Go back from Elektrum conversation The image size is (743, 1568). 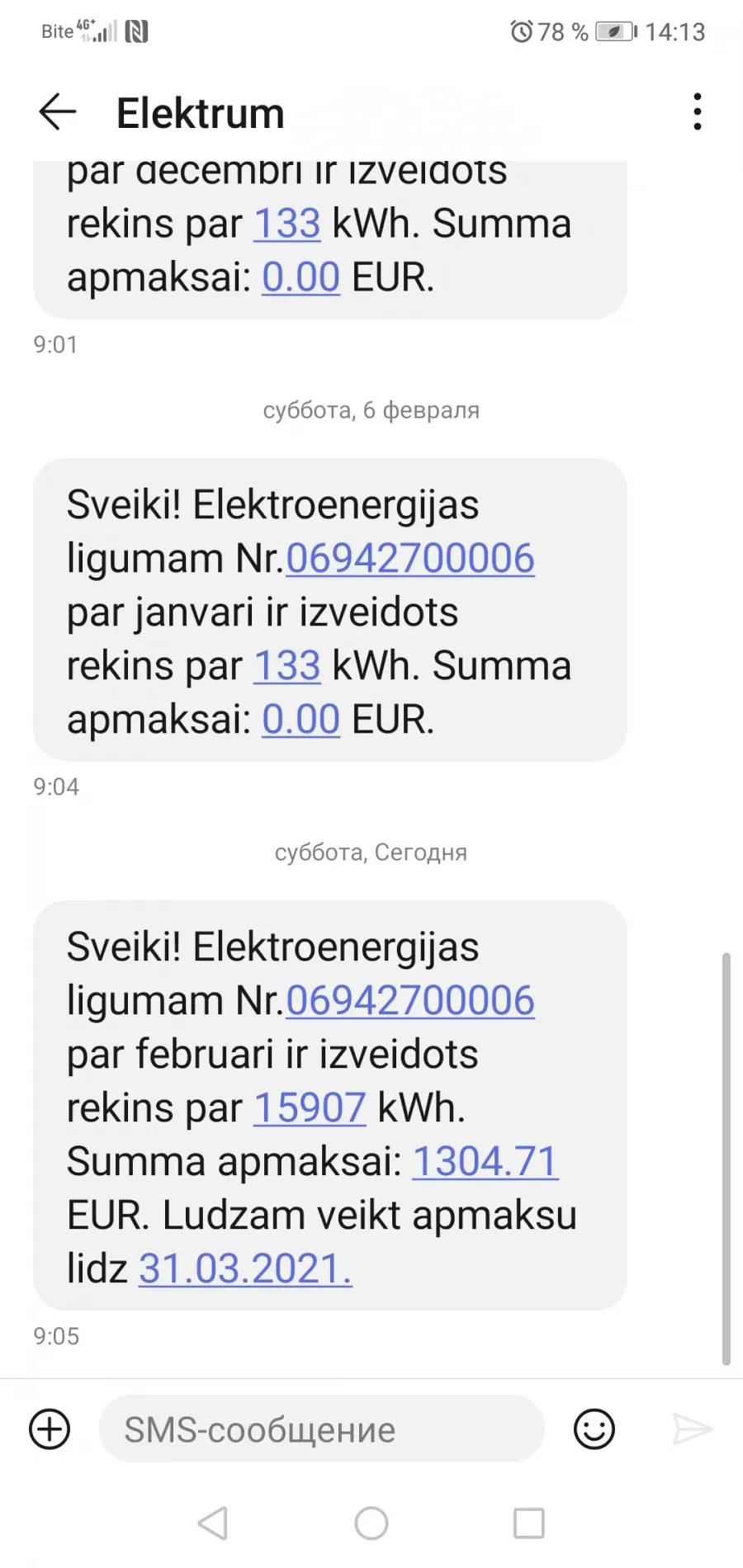(x=57, y=112)
